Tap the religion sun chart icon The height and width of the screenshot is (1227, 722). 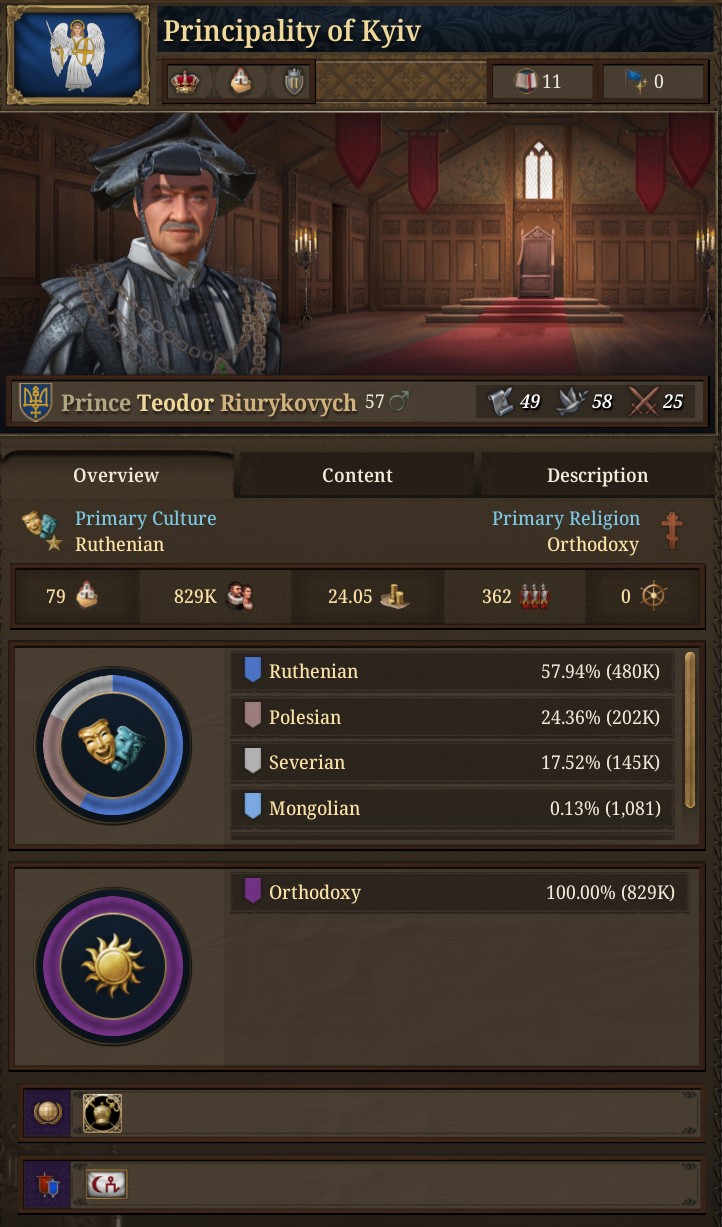[x=113, y=966]
